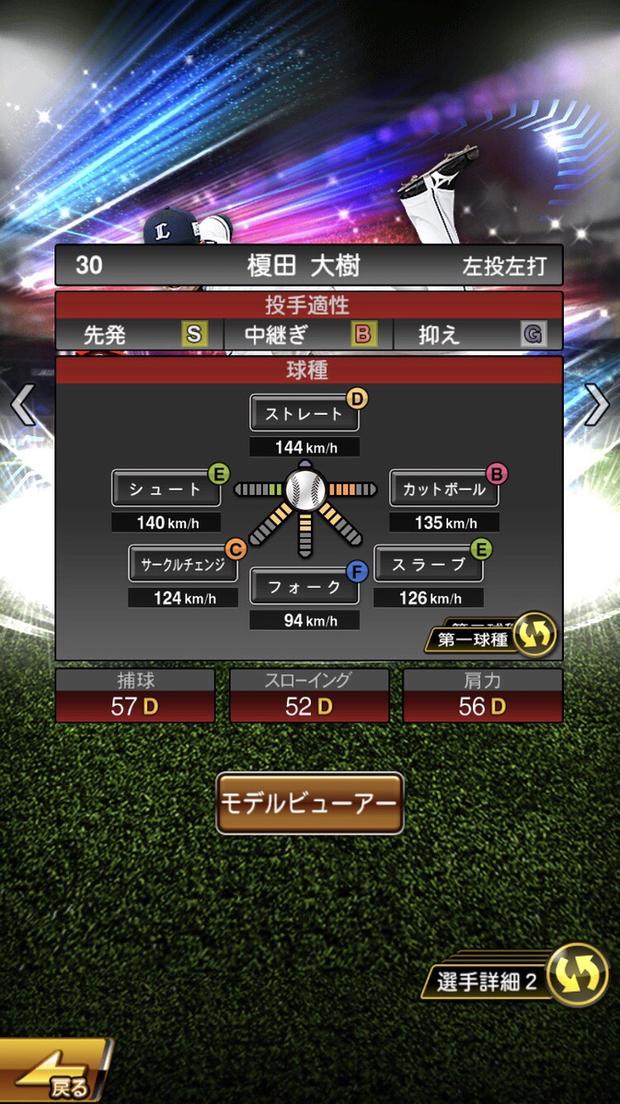Select the シュート pitch
This screenshot has height=1104, width=620.
(166, 489)
